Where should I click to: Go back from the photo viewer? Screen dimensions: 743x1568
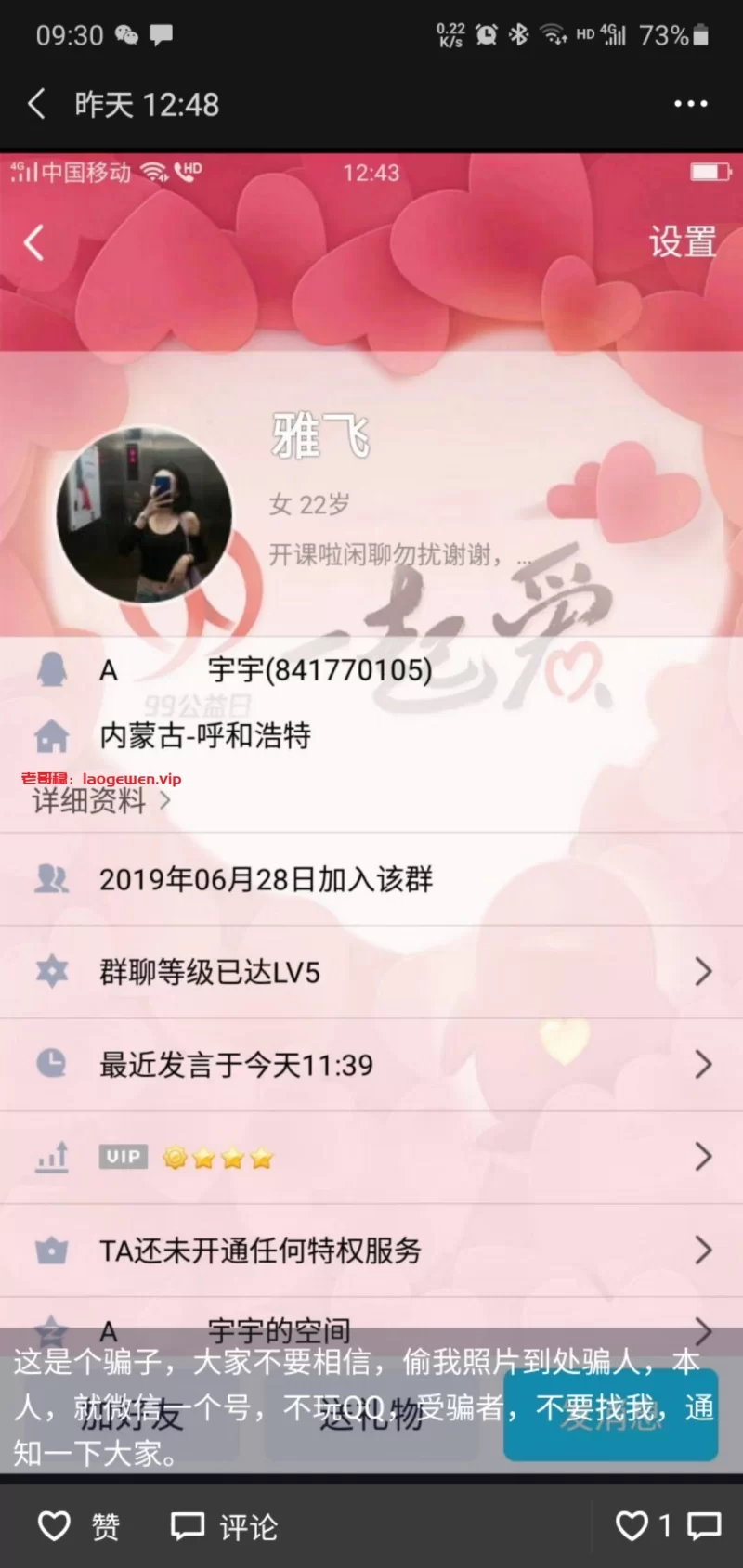[x=37, y=104]
